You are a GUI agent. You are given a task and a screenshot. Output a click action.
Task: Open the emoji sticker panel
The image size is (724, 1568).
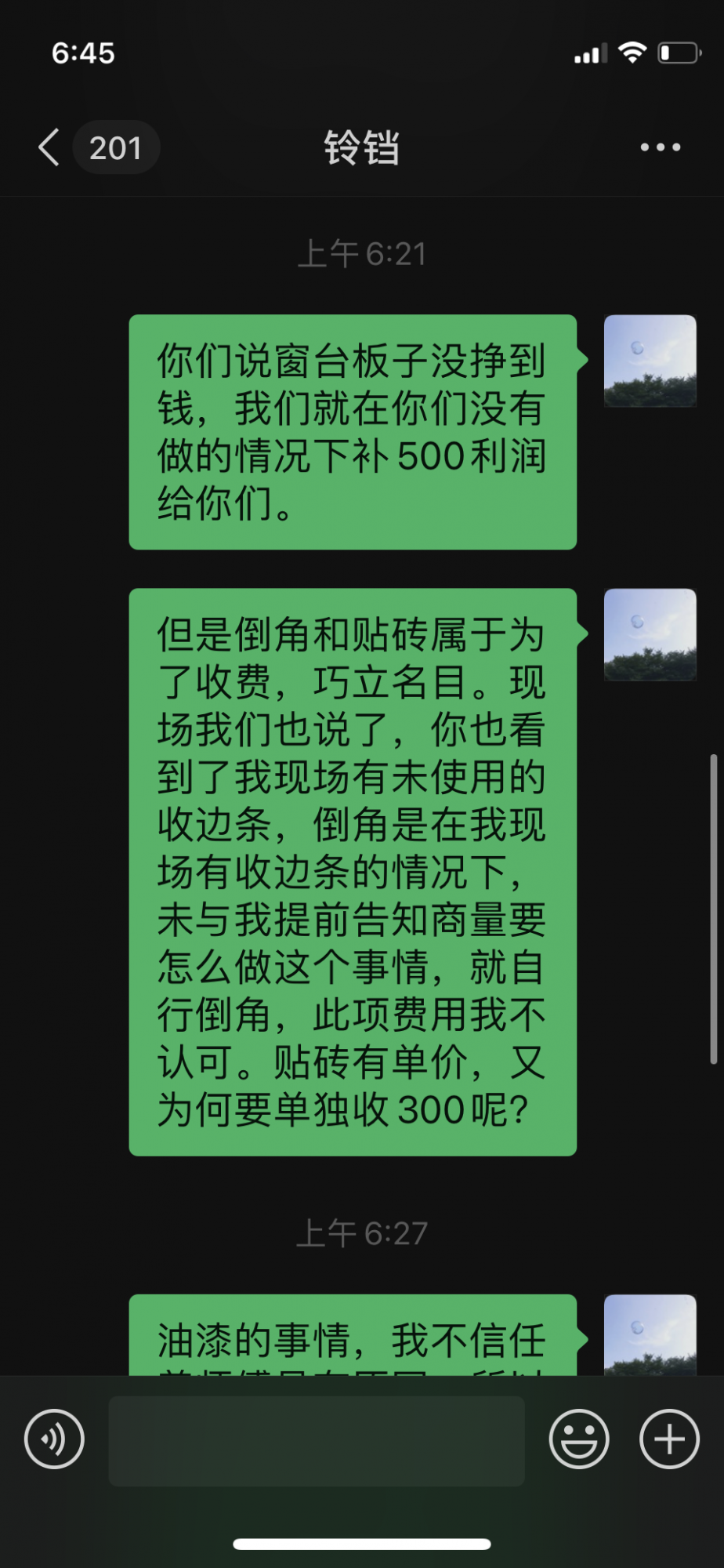click(579, 1439)
